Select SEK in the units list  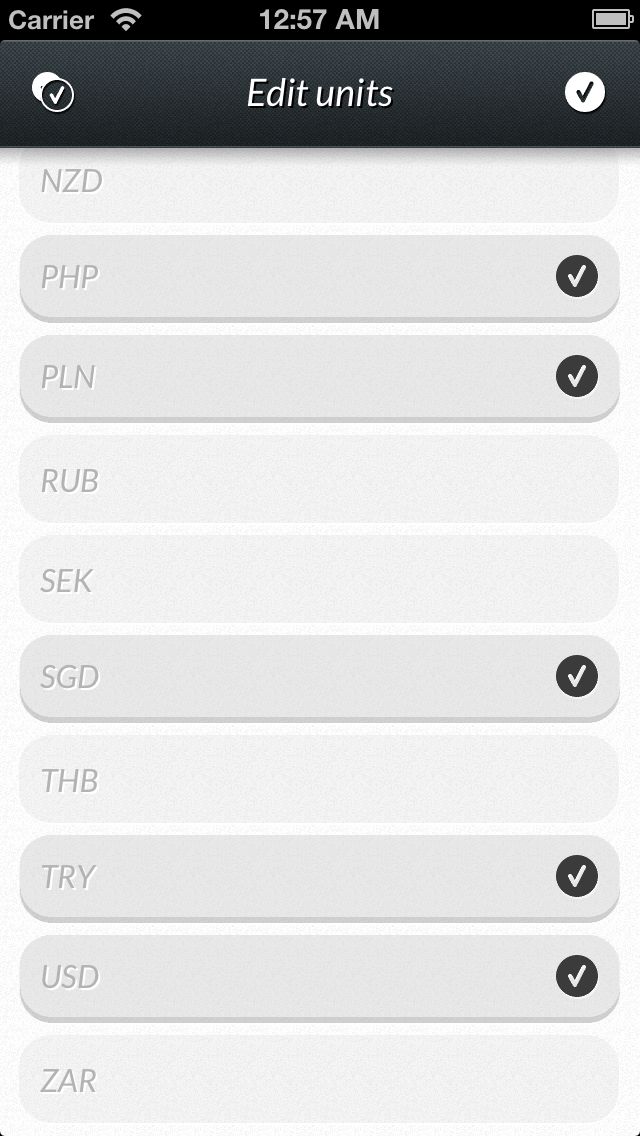coord(319,579)
